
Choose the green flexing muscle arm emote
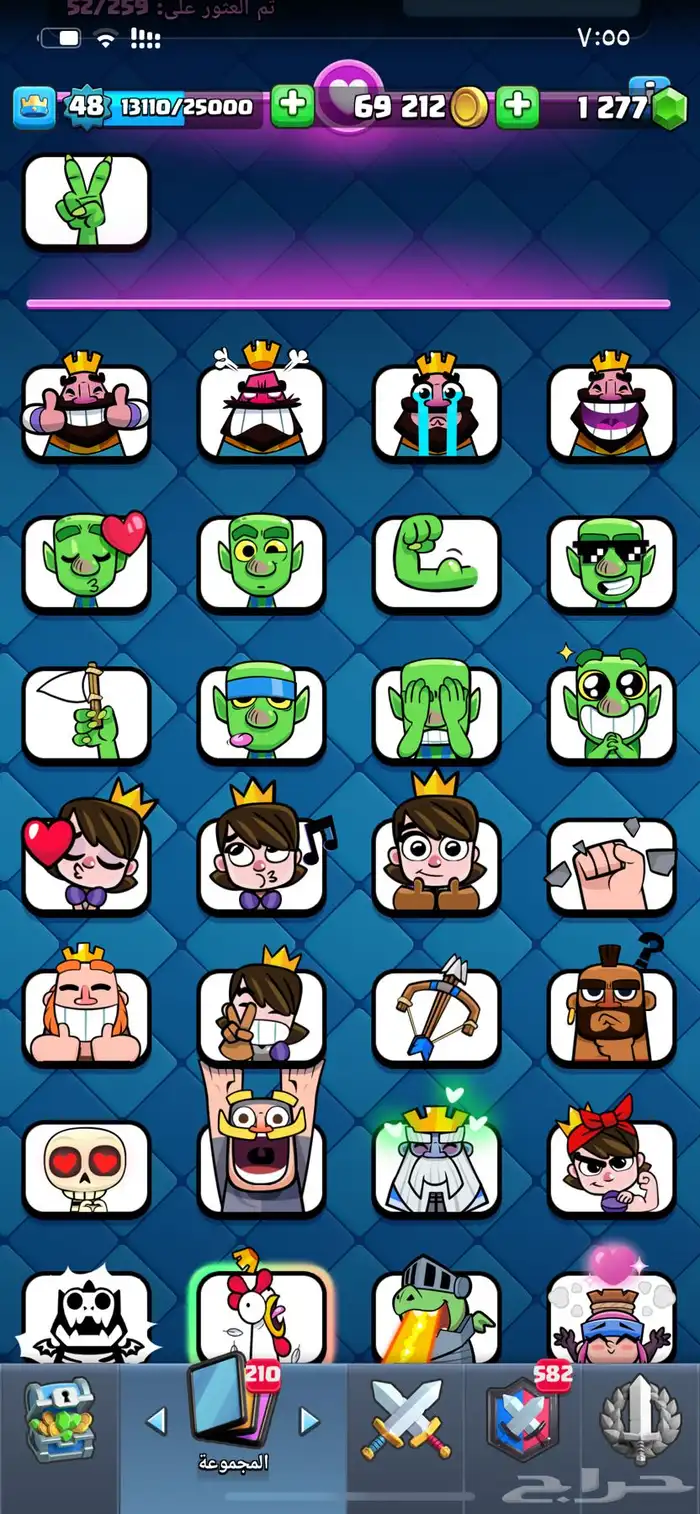[x=436, y=563]
